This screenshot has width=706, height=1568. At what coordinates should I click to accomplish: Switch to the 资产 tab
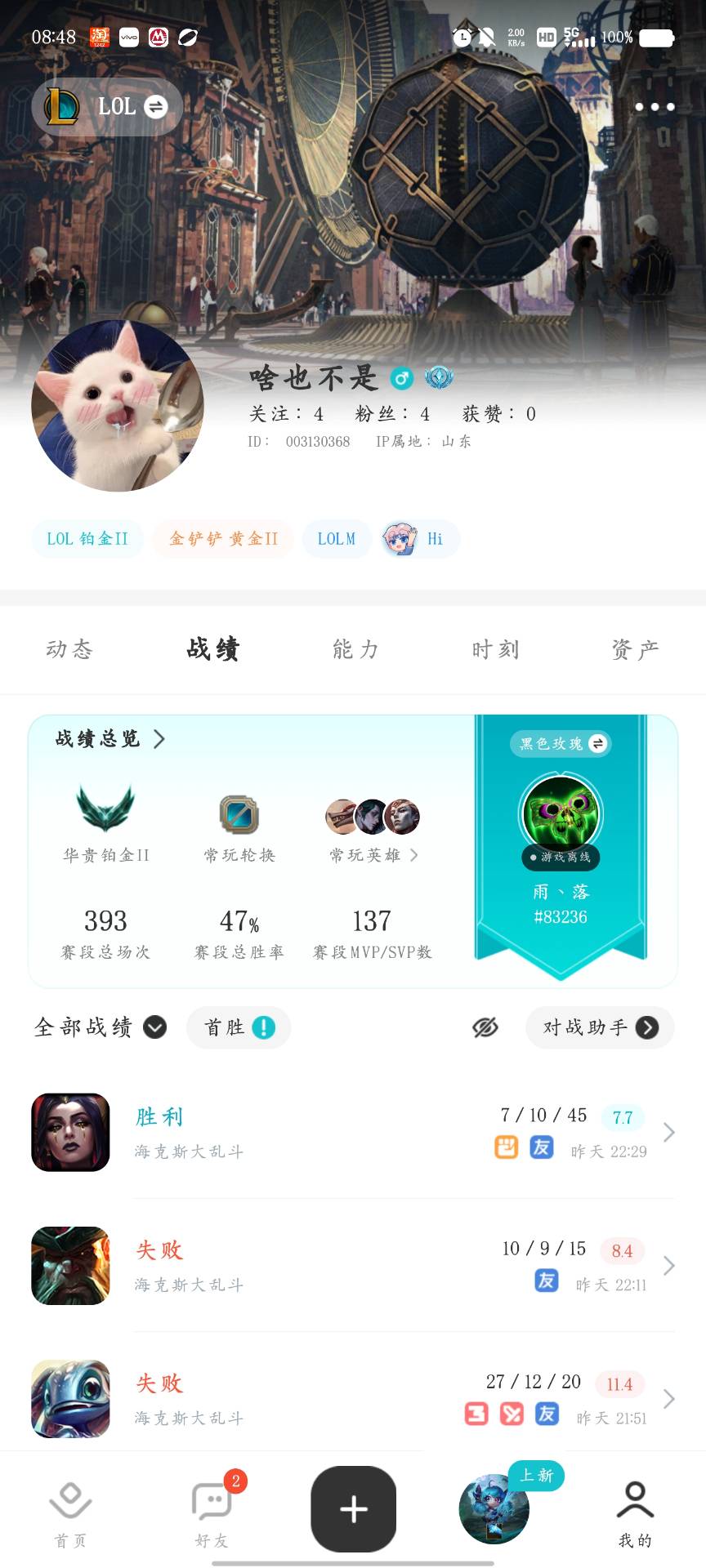click(635, 649)
